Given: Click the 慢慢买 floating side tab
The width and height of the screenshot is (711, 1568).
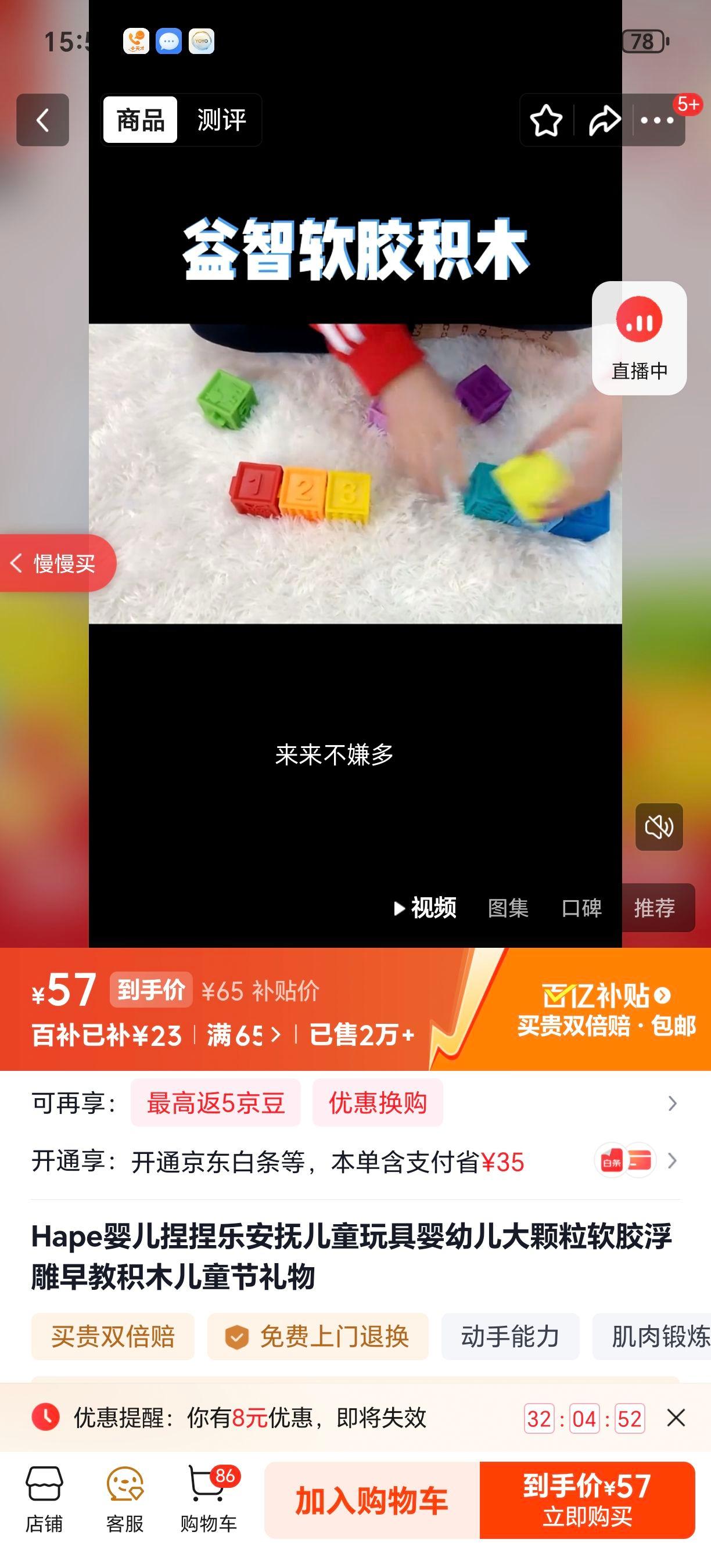Looking at the screenshot, I should tap(58, 563).
